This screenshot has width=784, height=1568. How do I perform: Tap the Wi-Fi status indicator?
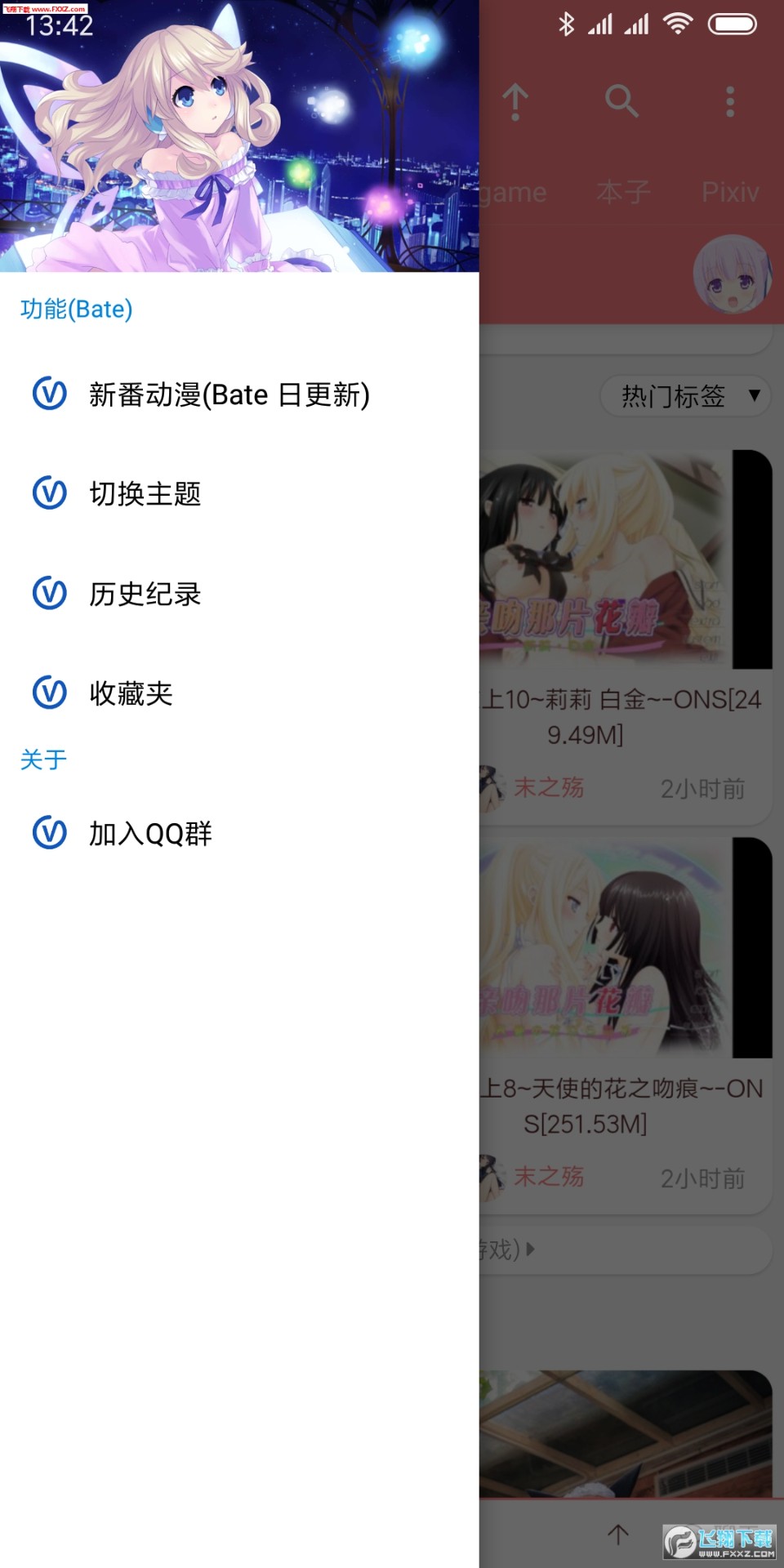[x=676, y=24]
